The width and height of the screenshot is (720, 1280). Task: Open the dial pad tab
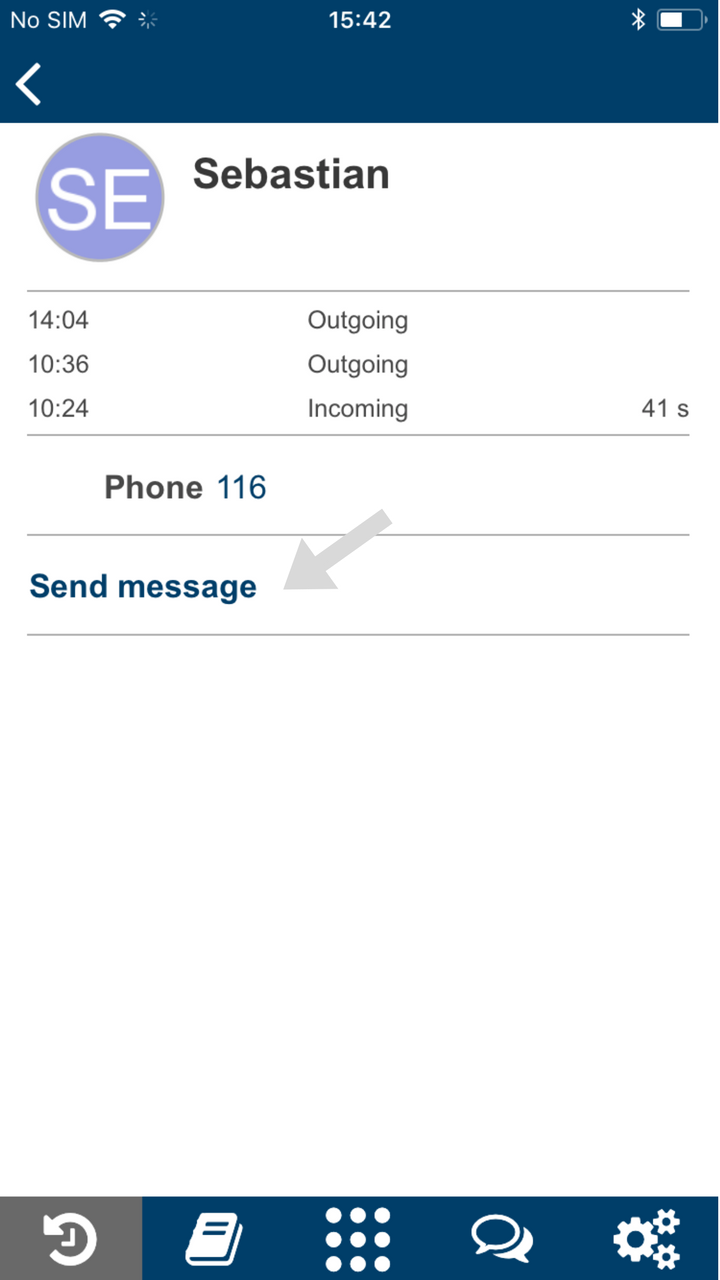pos(358,1239)
